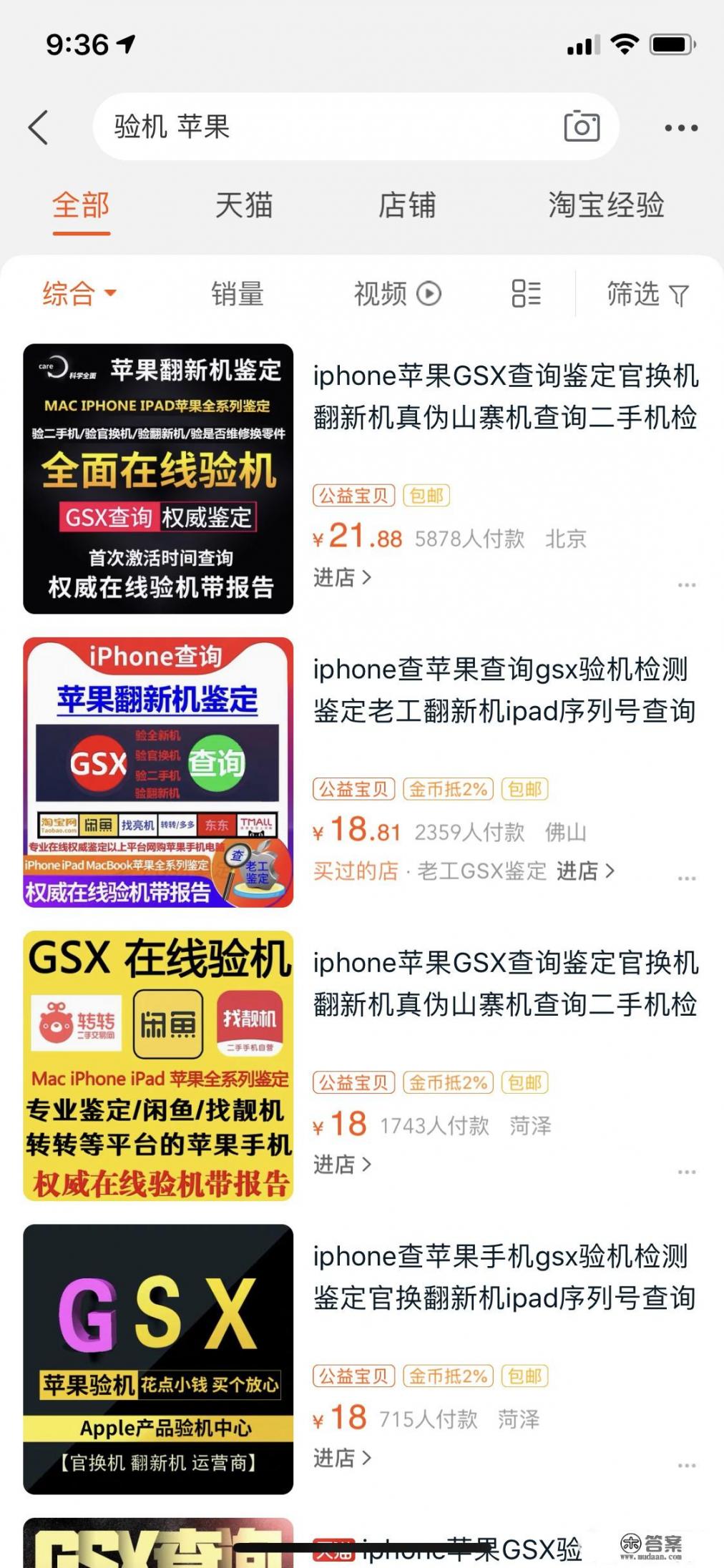Tap the 公益宝贝 tag on first listing
Viewport: 724px width, 1568px height.
(353, 495)
